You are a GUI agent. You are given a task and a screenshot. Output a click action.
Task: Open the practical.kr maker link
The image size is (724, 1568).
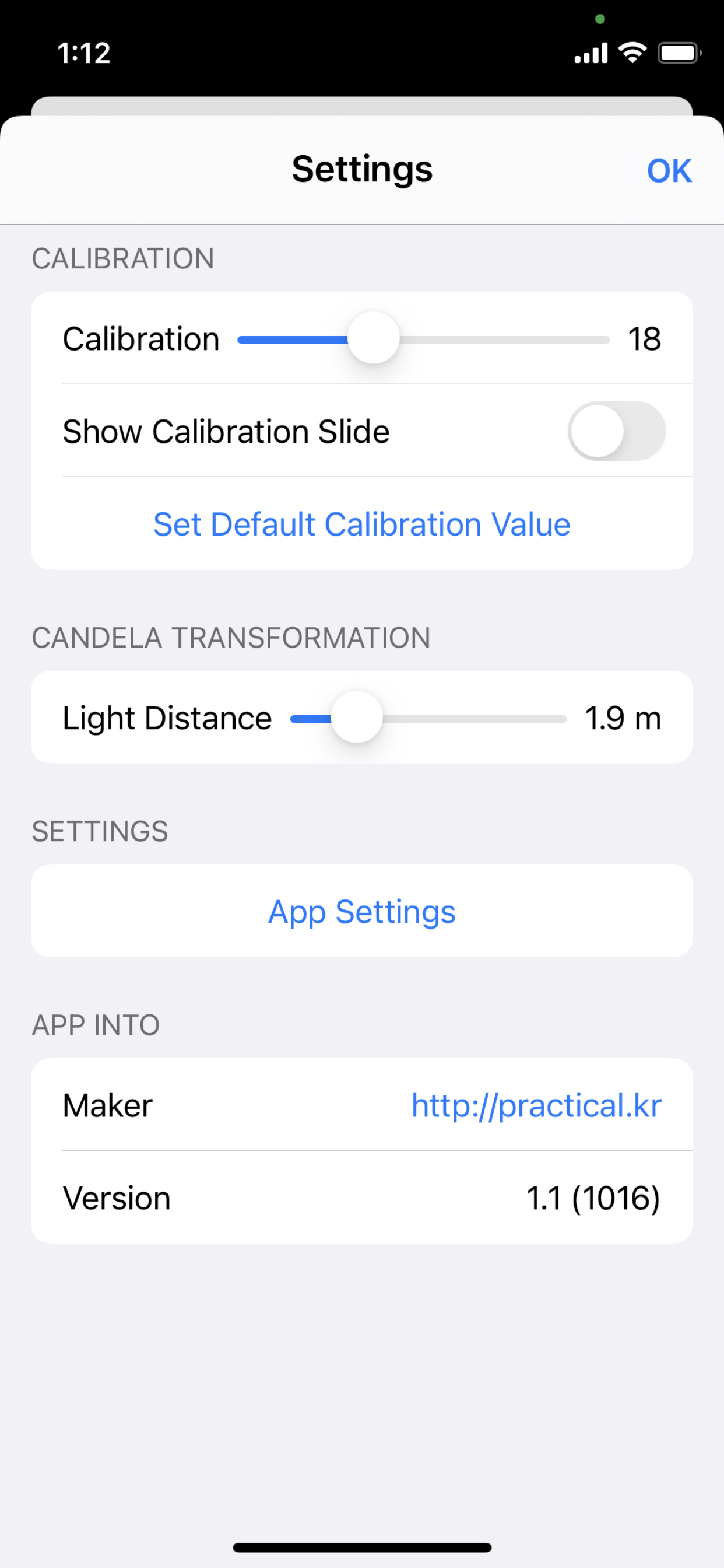pyautogui.click(x=536, y=1105)
